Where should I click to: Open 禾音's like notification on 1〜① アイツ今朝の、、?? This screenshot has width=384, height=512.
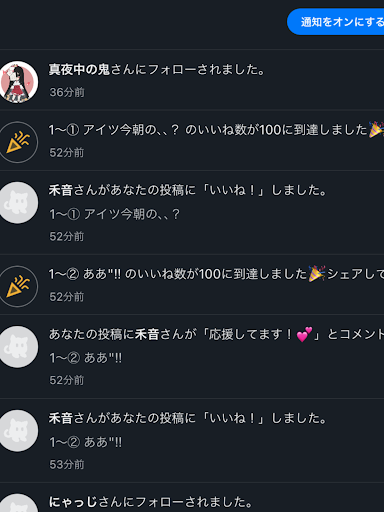(x=192, y=213)
